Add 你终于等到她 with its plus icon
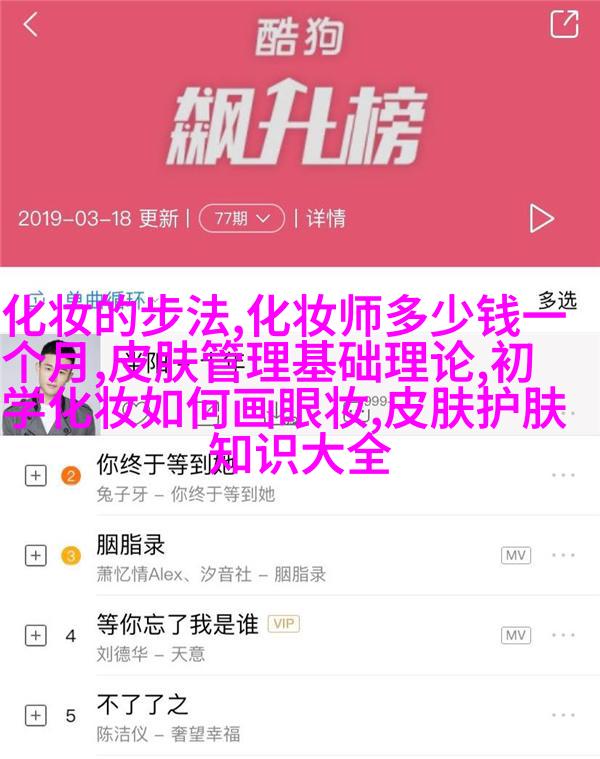600x759 pixels. [36, 475]
